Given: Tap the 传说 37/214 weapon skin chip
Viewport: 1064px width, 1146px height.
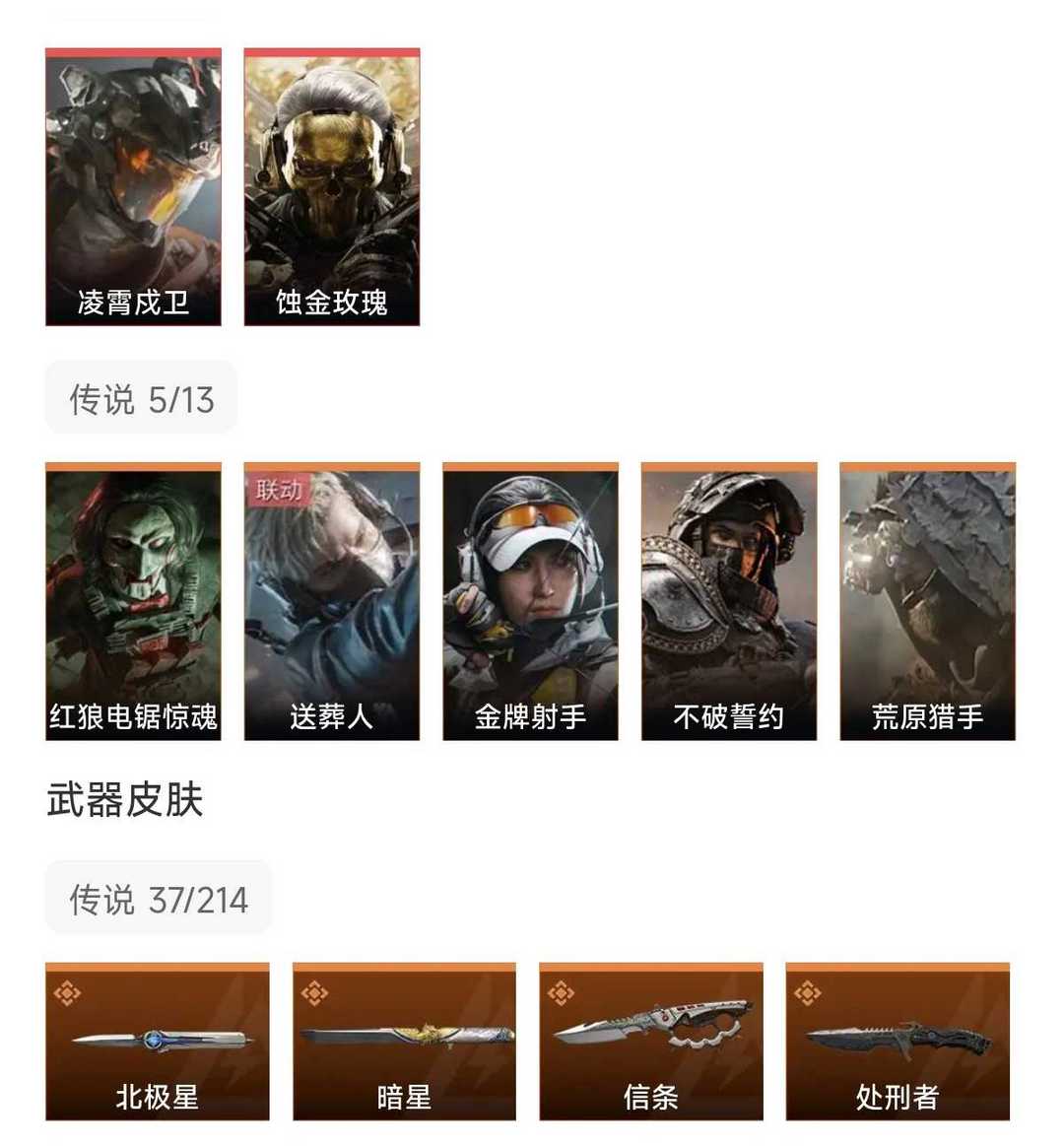Looking at the screenshot, I should pyautogui.click(x=158, y=899).
